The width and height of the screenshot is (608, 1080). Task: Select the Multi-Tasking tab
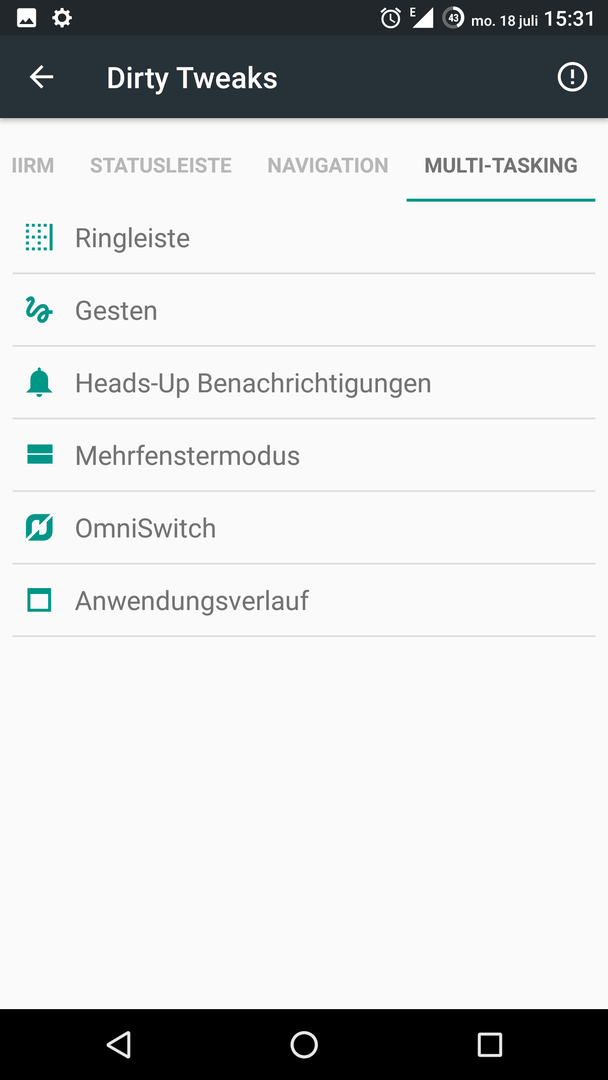(x=501, y=165)
